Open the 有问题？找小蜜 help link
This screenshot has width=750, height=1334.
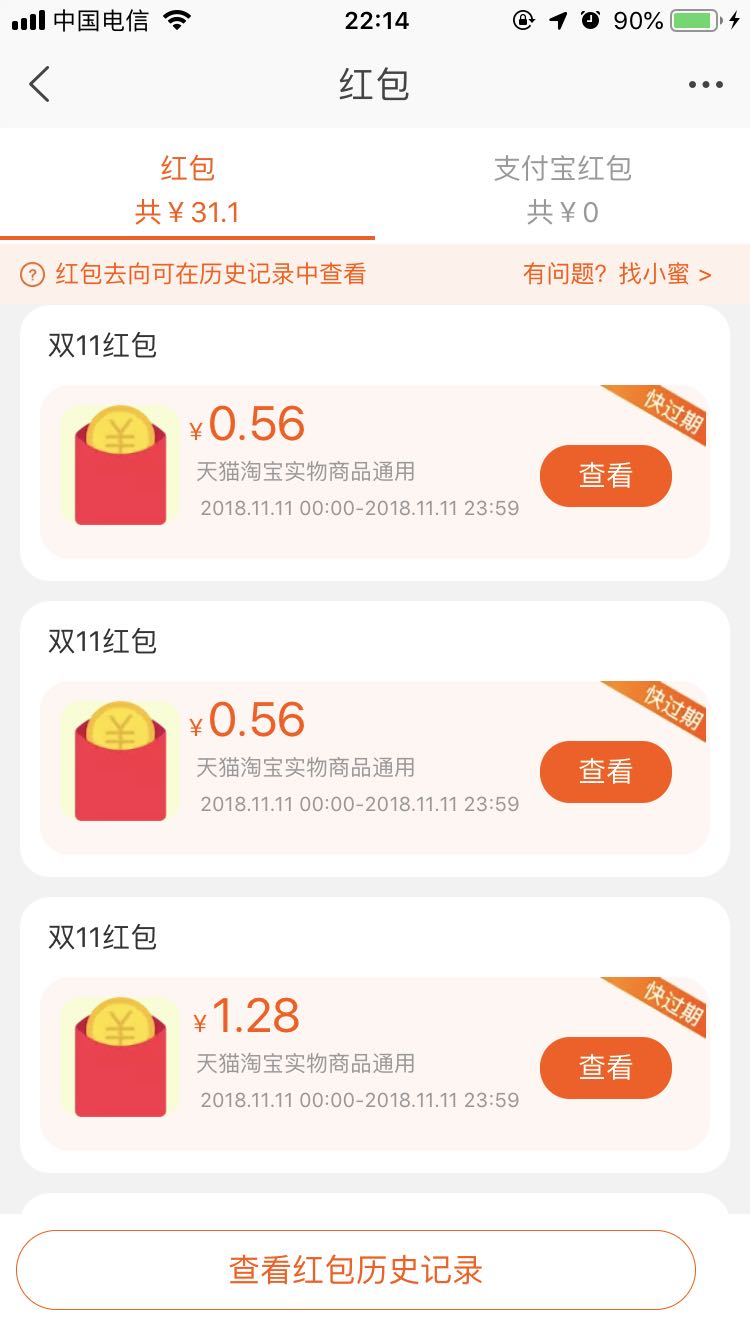(x=617, y=274)
